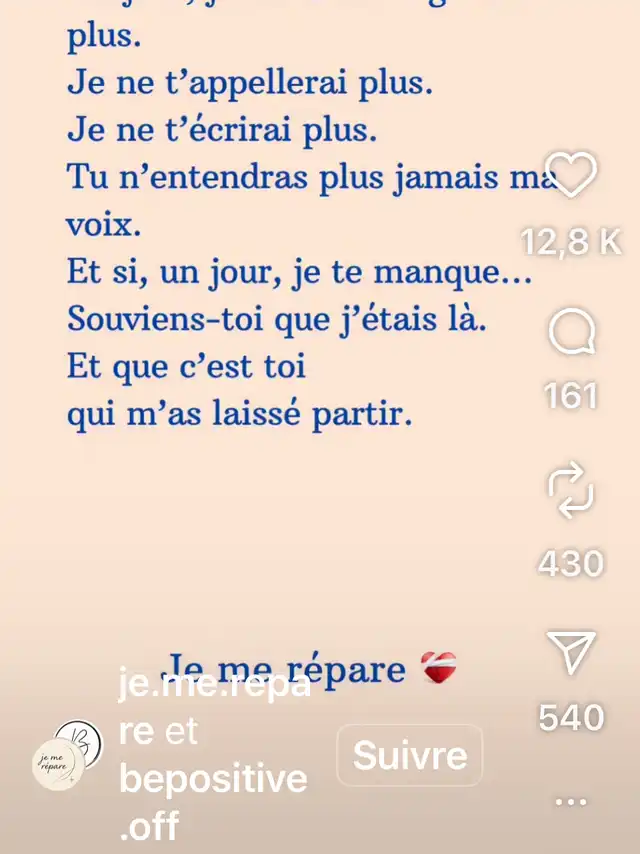Image resolution: width=640 pixels, height=854 pixels.
Task: Share reel via the paper plane icon
Action: pyautogui.click(x=572, y=653)
